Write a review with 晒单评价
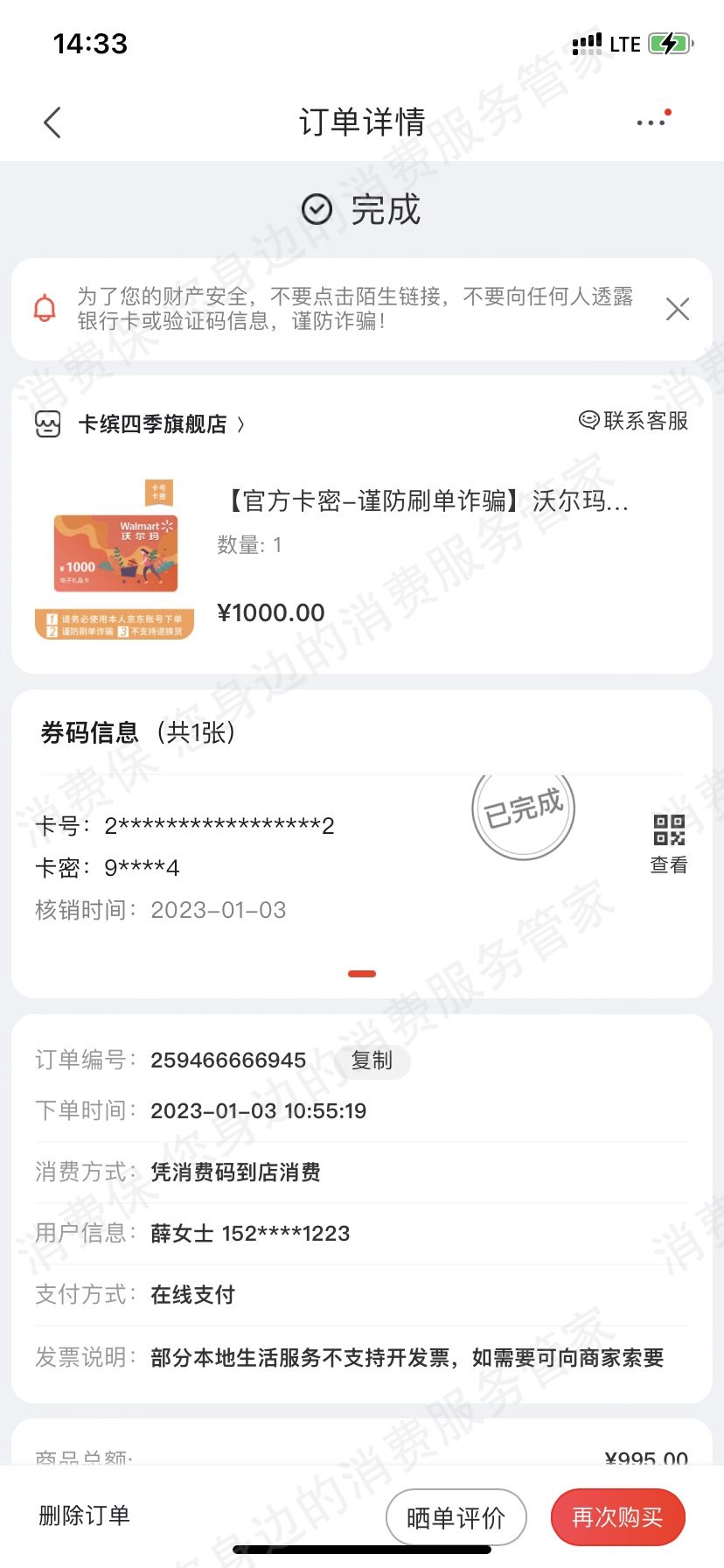The width and height of the screenshot is (724, 1568). tap(456, 1517)
